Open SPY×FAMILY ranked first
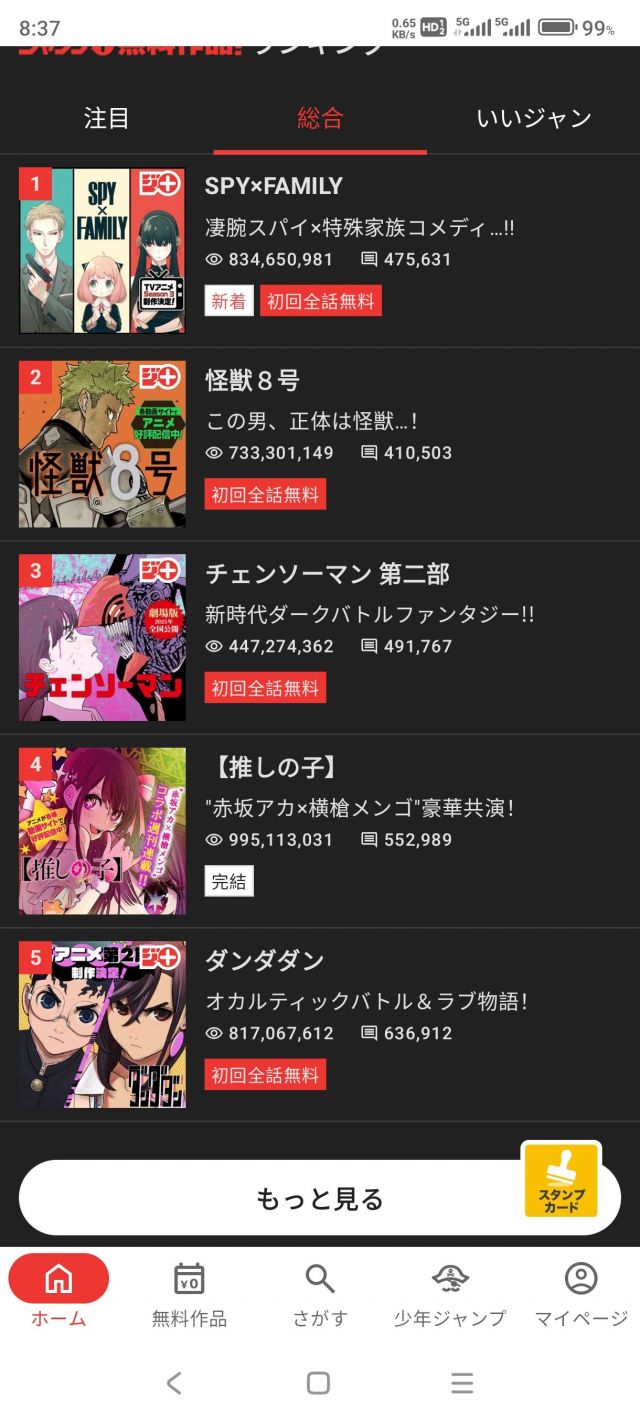This screenshot has width=640, height=1422. coord(320,251)
